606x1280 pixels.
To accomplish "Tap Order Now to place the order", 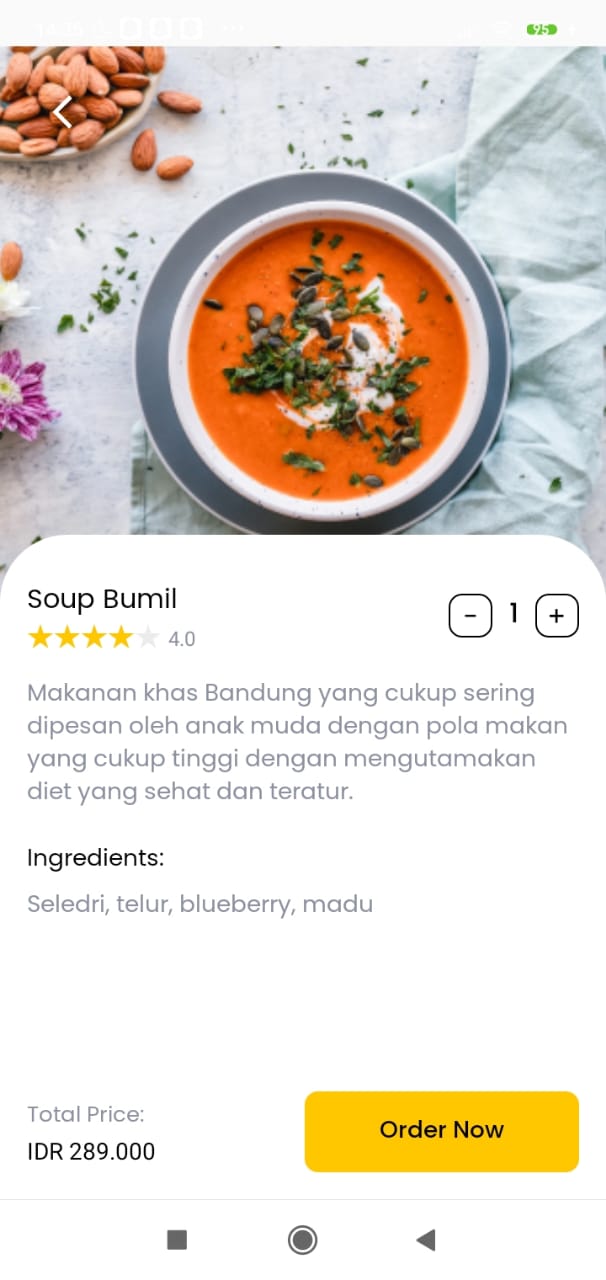I will pyautogui.click(x=442, y=1131).
